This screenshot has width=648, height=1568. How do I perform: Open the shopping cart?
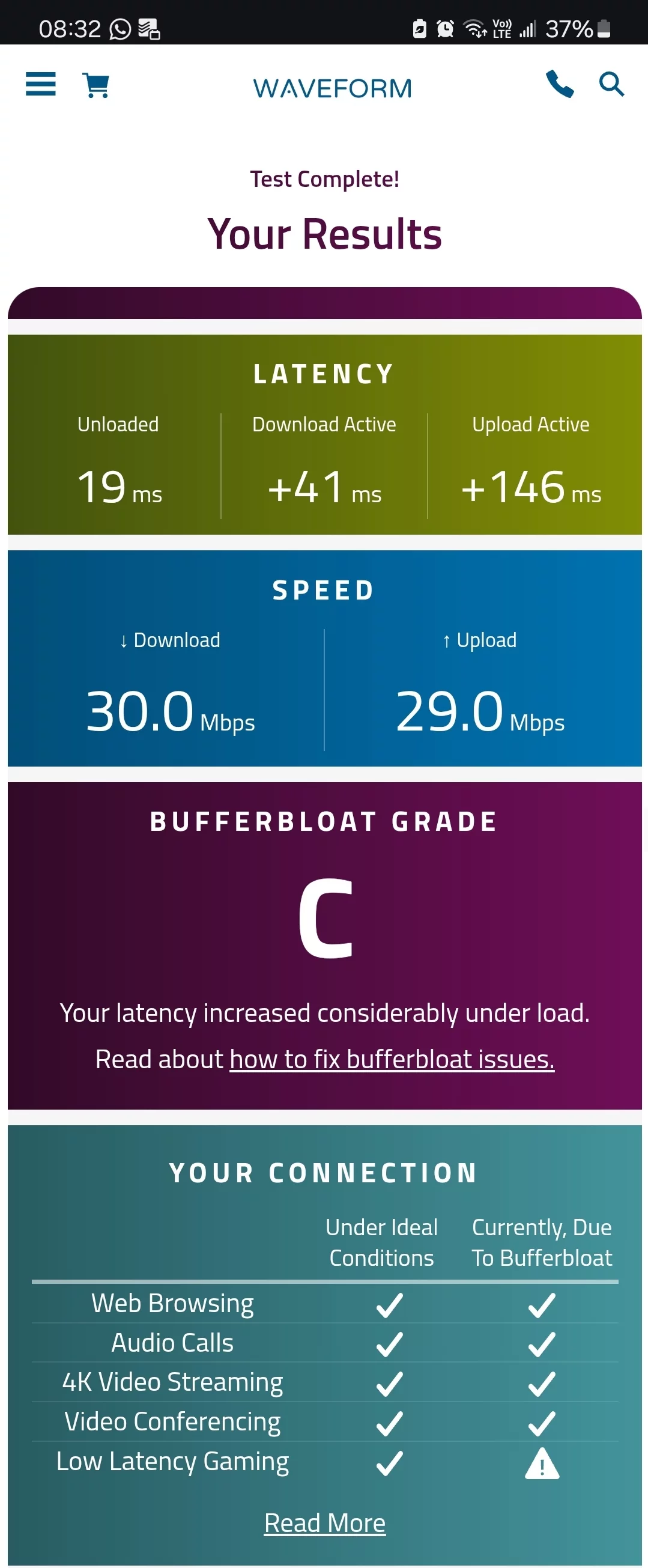(x=95, y=85)
